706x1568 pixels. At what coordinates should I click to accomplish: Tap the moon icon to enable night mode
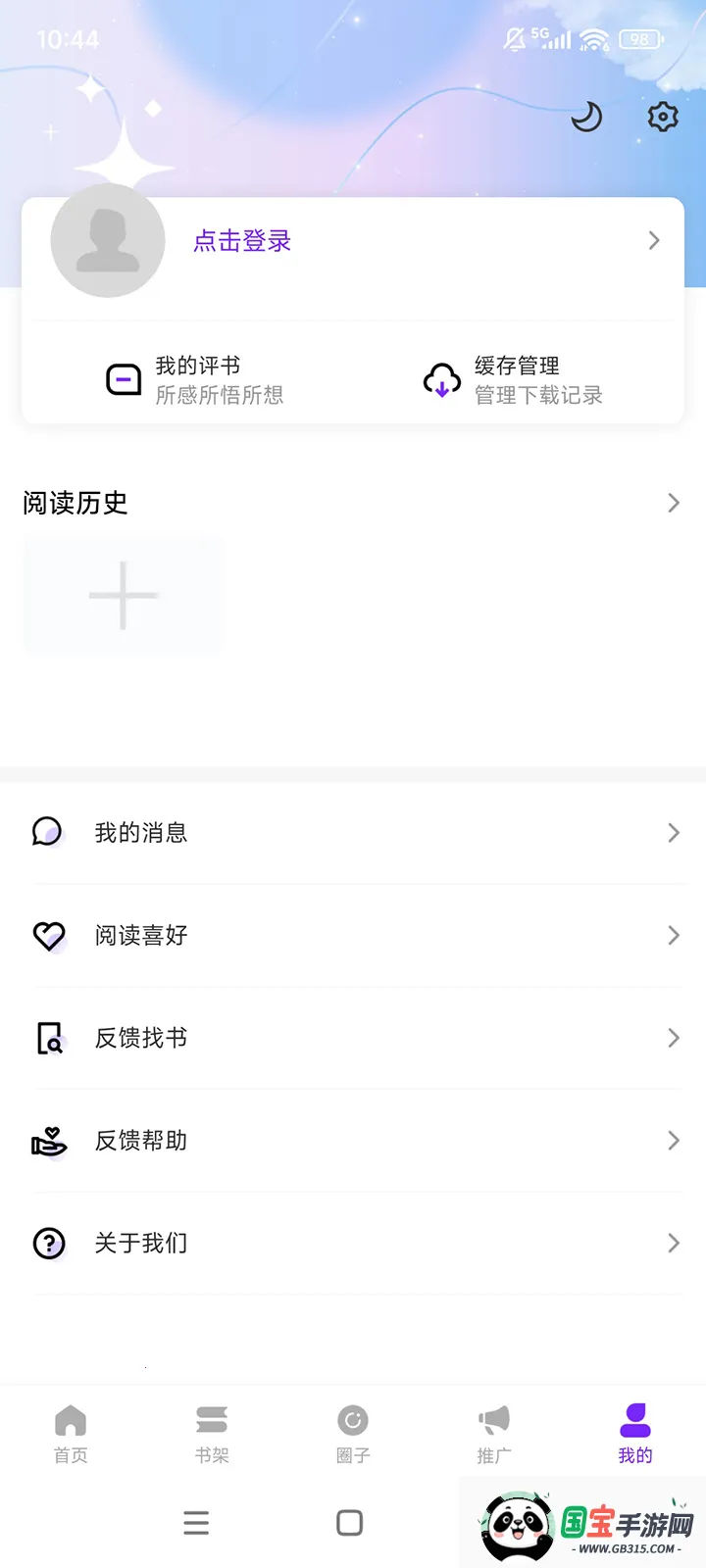(x=585, y=117)
